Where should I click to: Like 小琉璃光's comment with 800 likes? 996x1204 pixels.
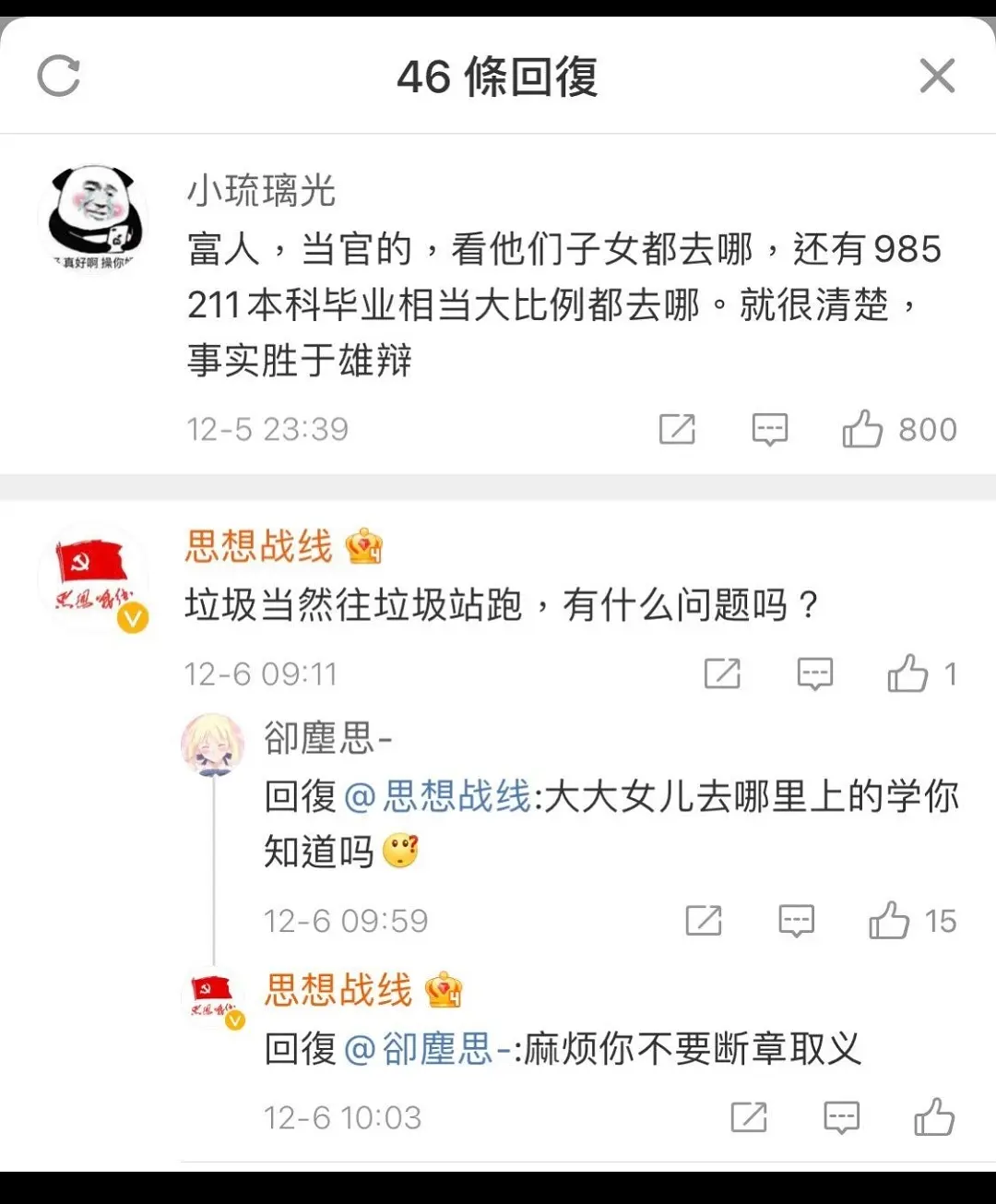[x=863, y=429]
